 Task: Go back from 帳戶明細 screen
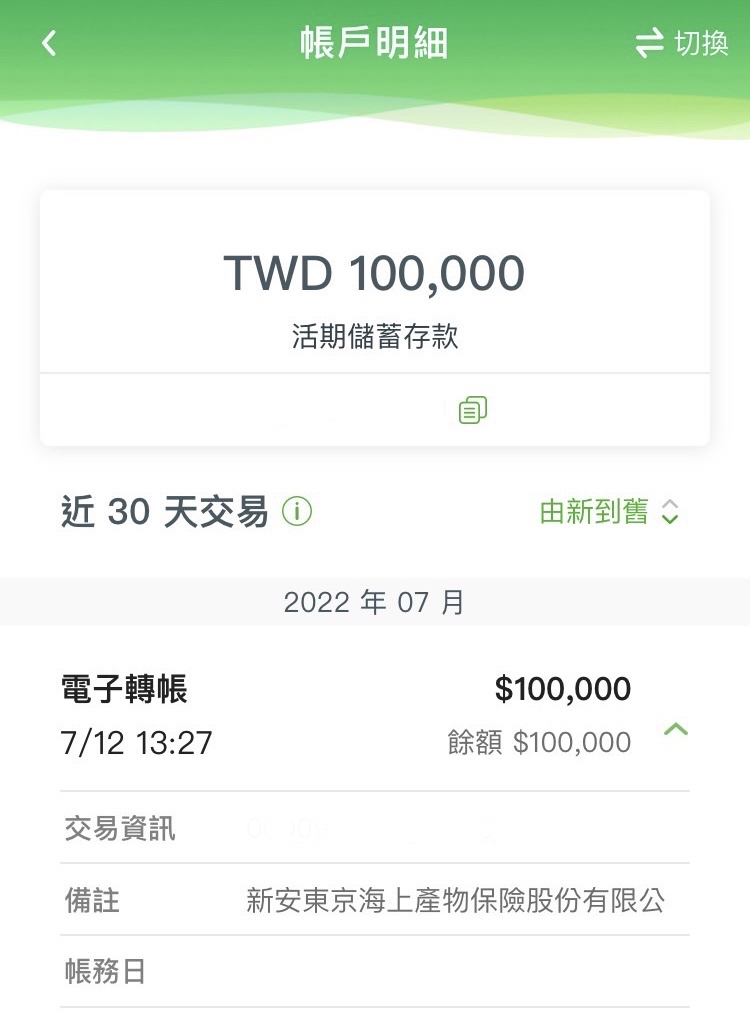click(49, 44)
